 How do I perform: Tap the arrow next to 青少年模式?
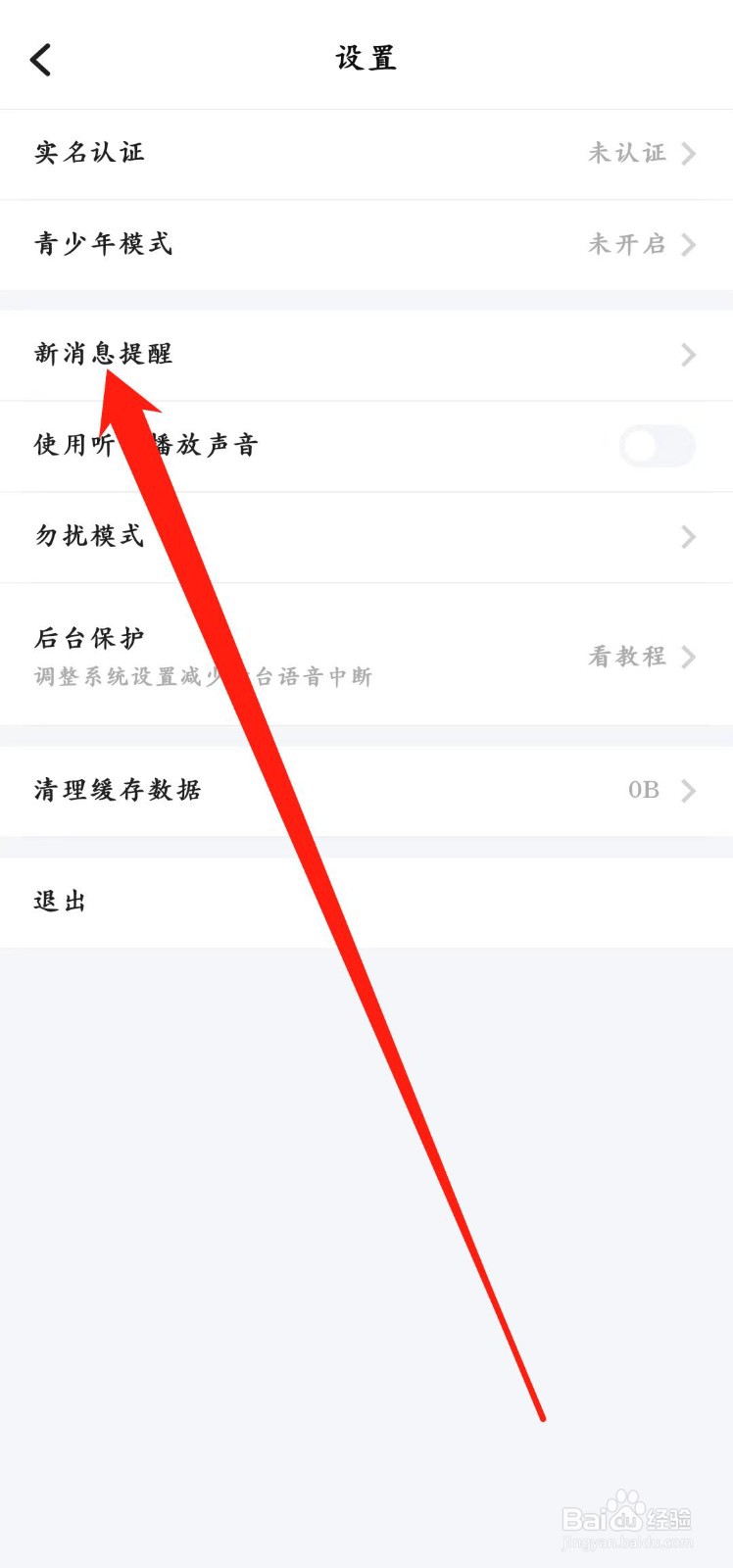[x=688, y=245]
